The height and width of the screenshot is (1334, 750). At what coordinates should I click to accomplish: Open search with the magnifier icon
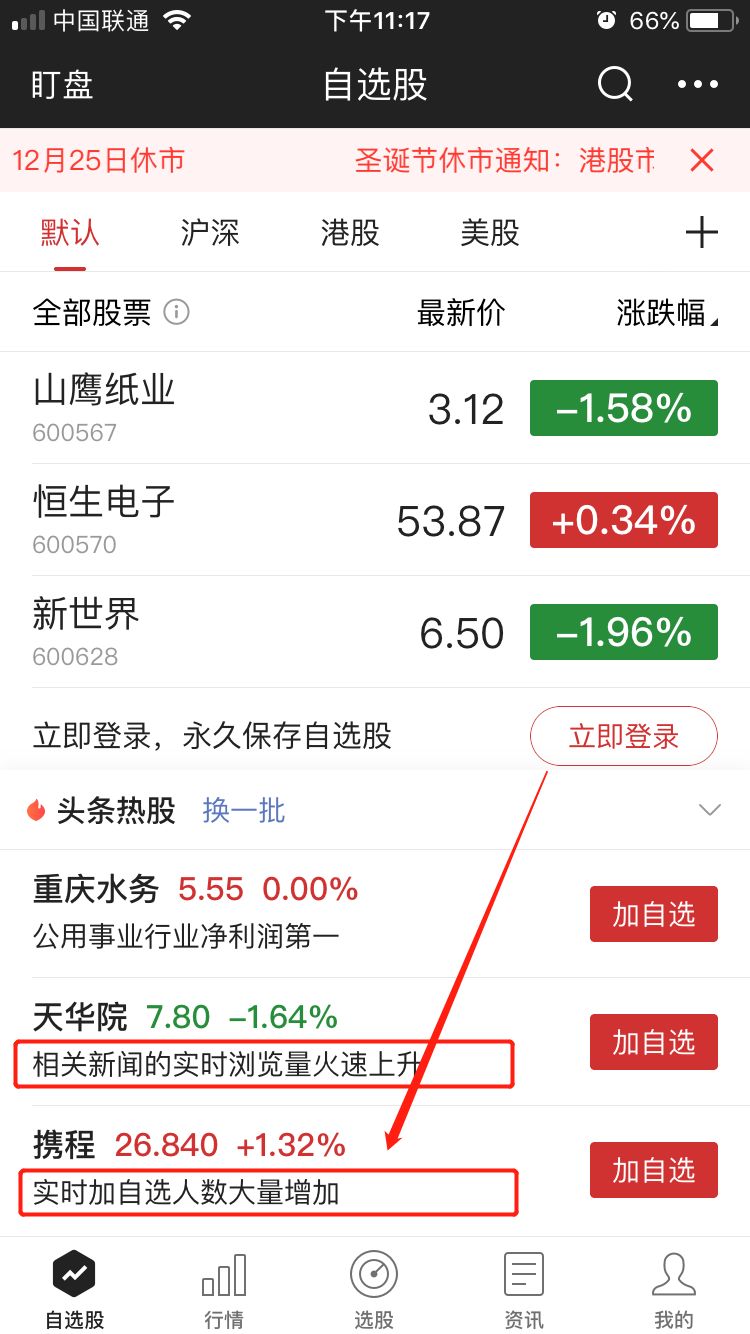pos(614,85)
